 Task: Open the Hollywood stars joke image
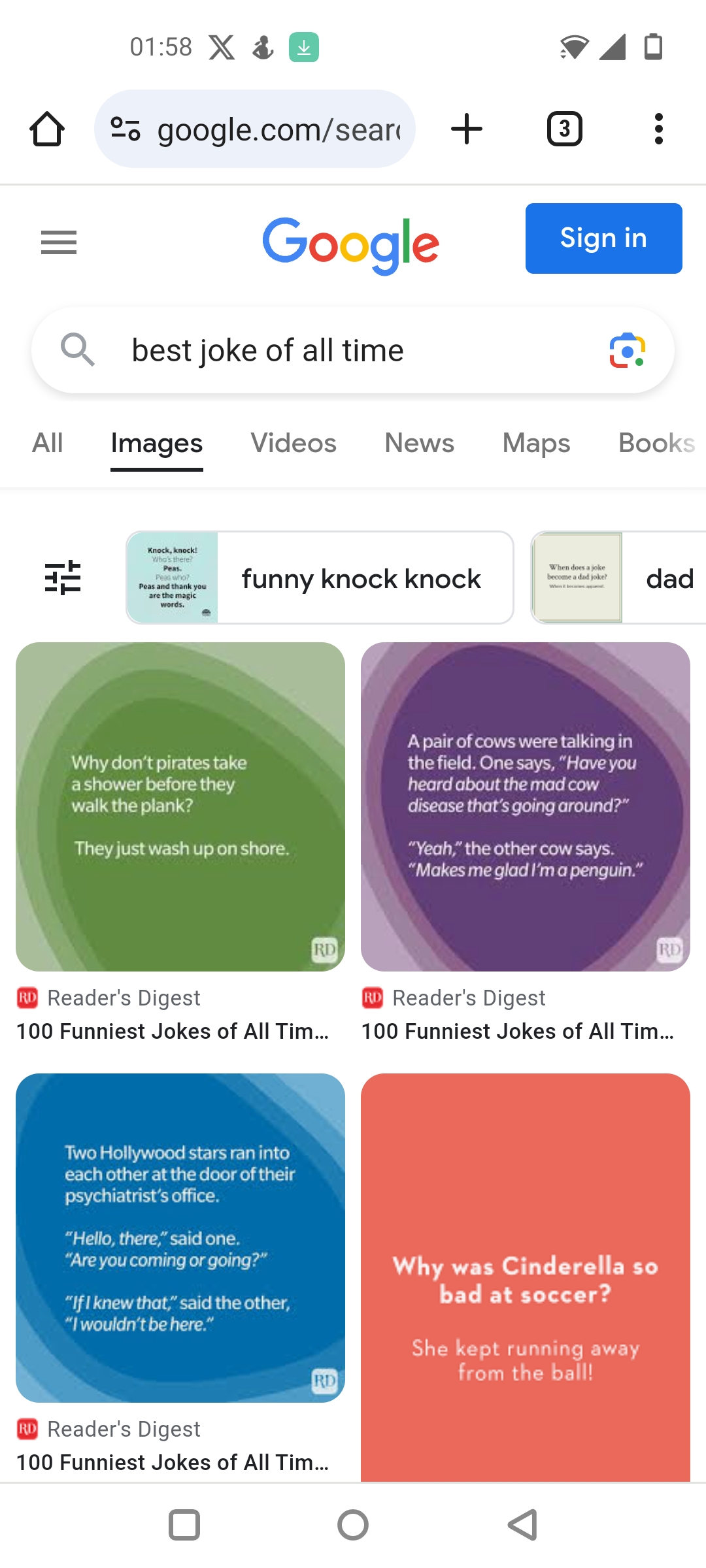tap(180, 1238)
